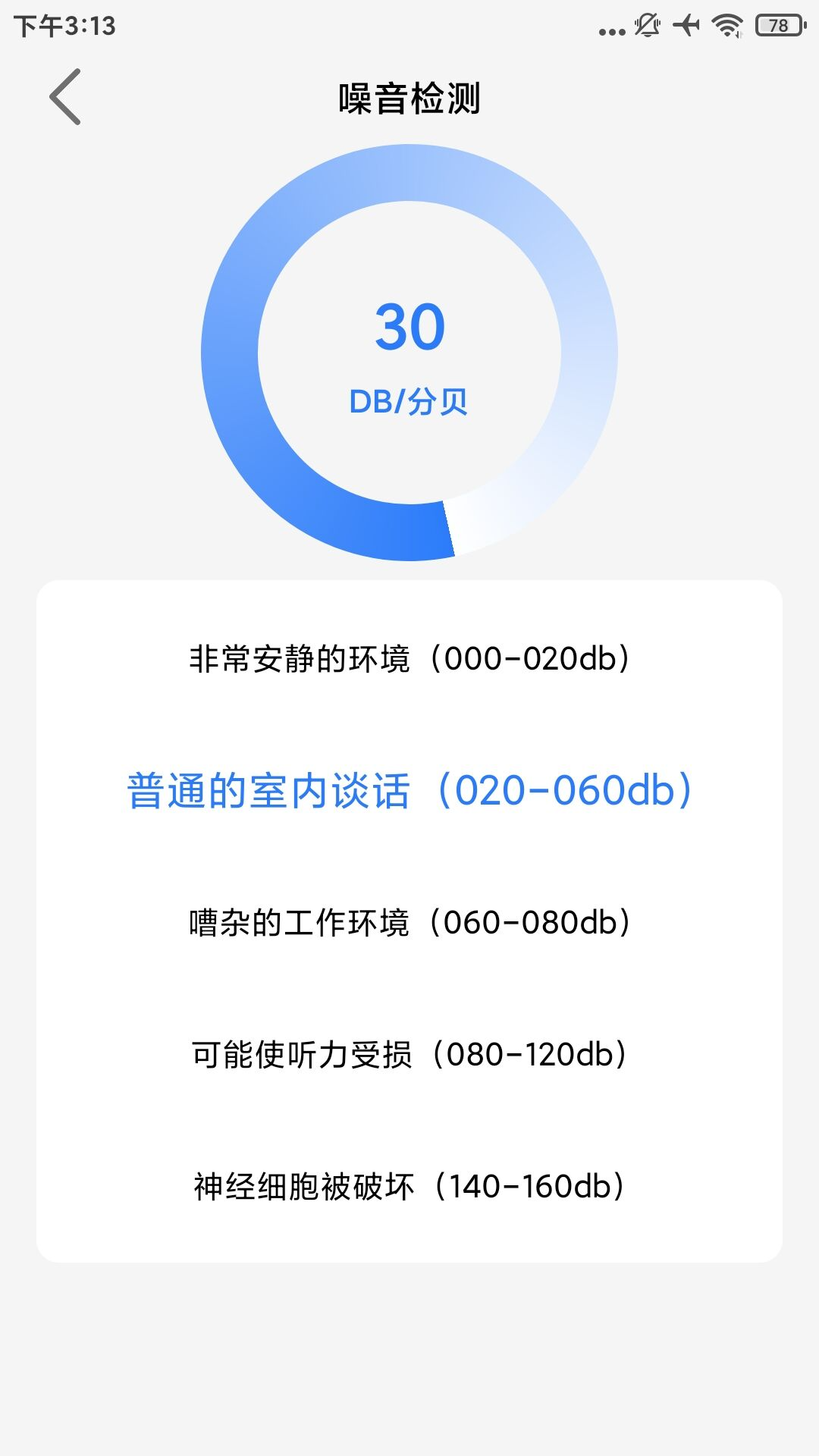Tap the blue 普通的室内谈话 text link
The image size is (819, 1456).
269,790
